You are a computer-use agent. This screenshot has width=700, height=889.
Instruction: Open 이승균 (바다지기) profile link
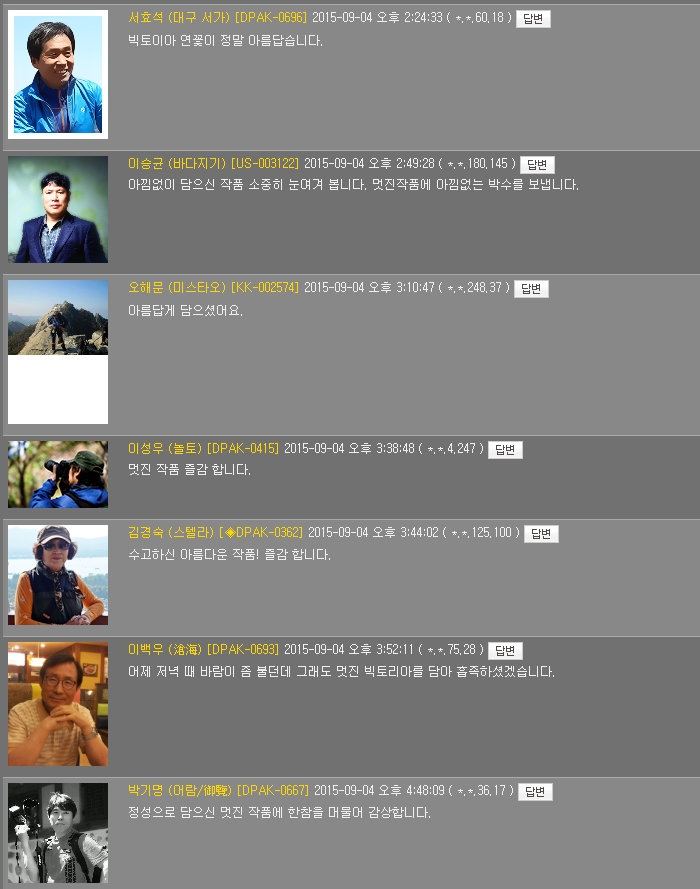click(x=177, y=164)
